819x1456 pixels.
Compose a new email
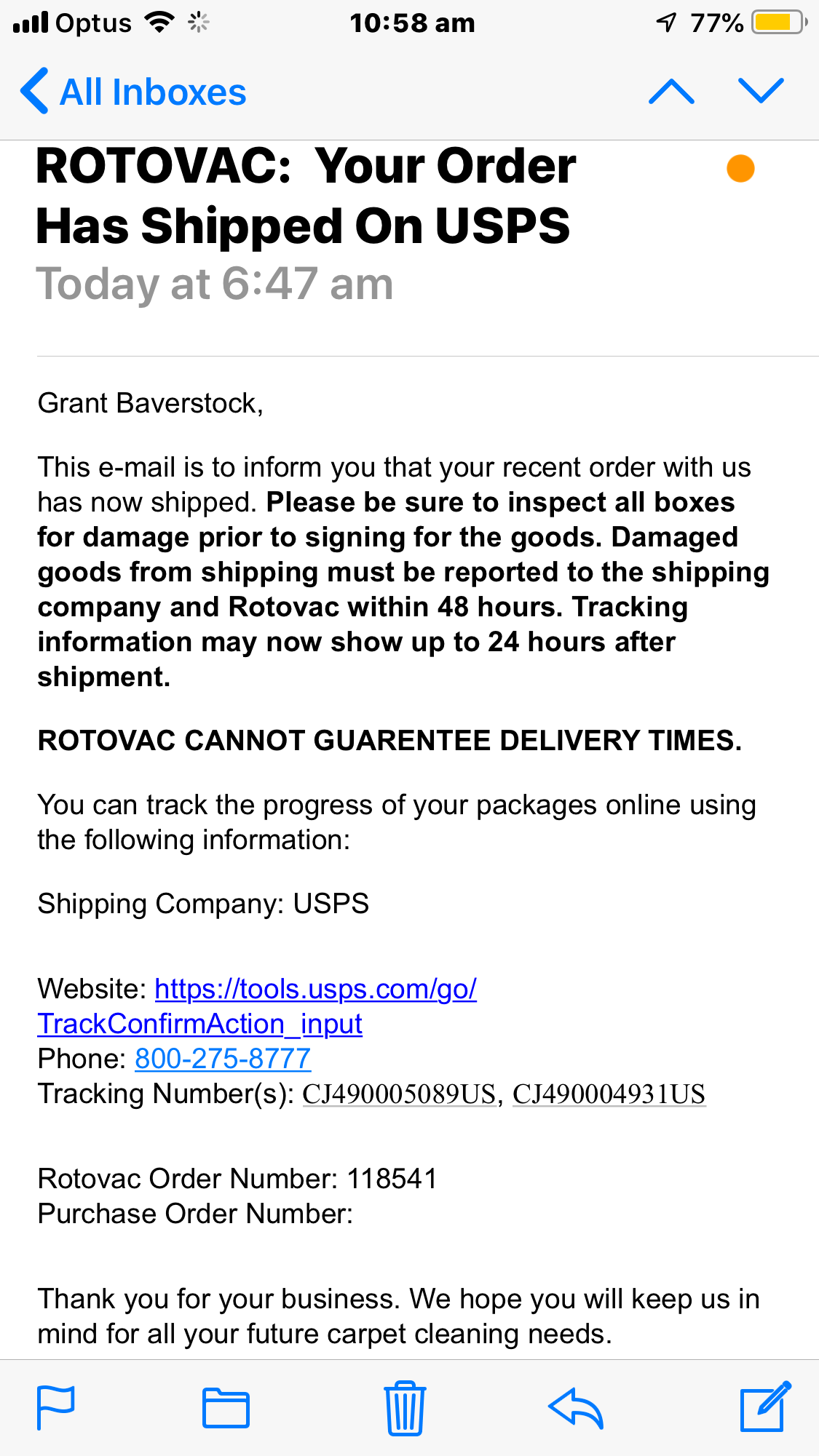(764, 1408)
